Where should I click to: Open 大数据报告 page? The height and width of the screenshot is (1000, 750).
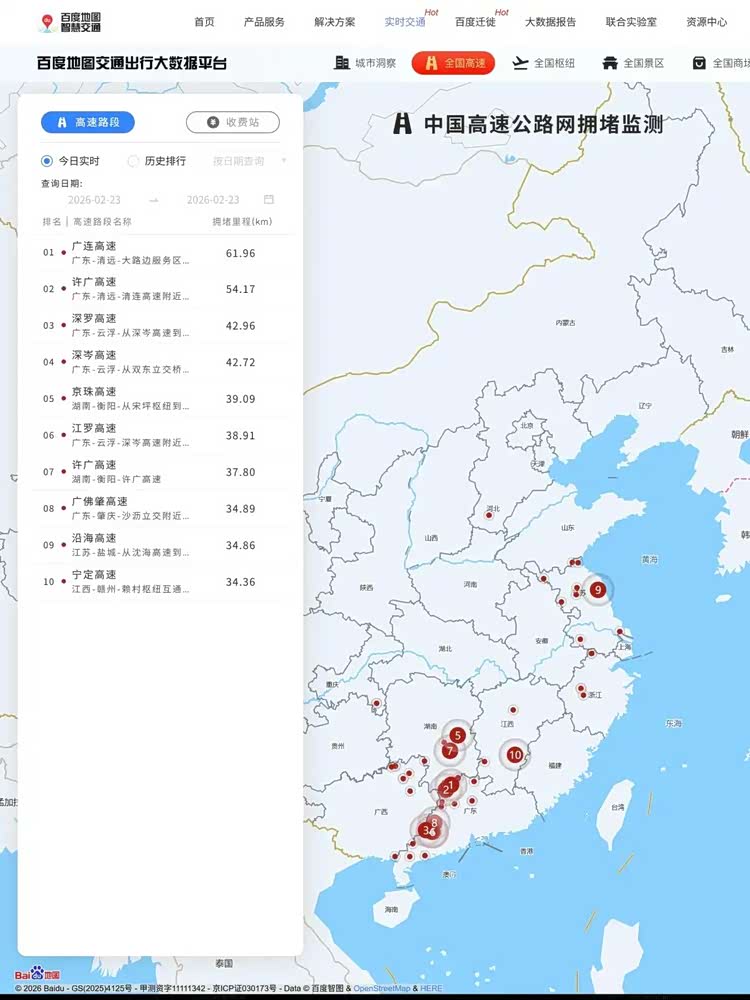point(550,22)
